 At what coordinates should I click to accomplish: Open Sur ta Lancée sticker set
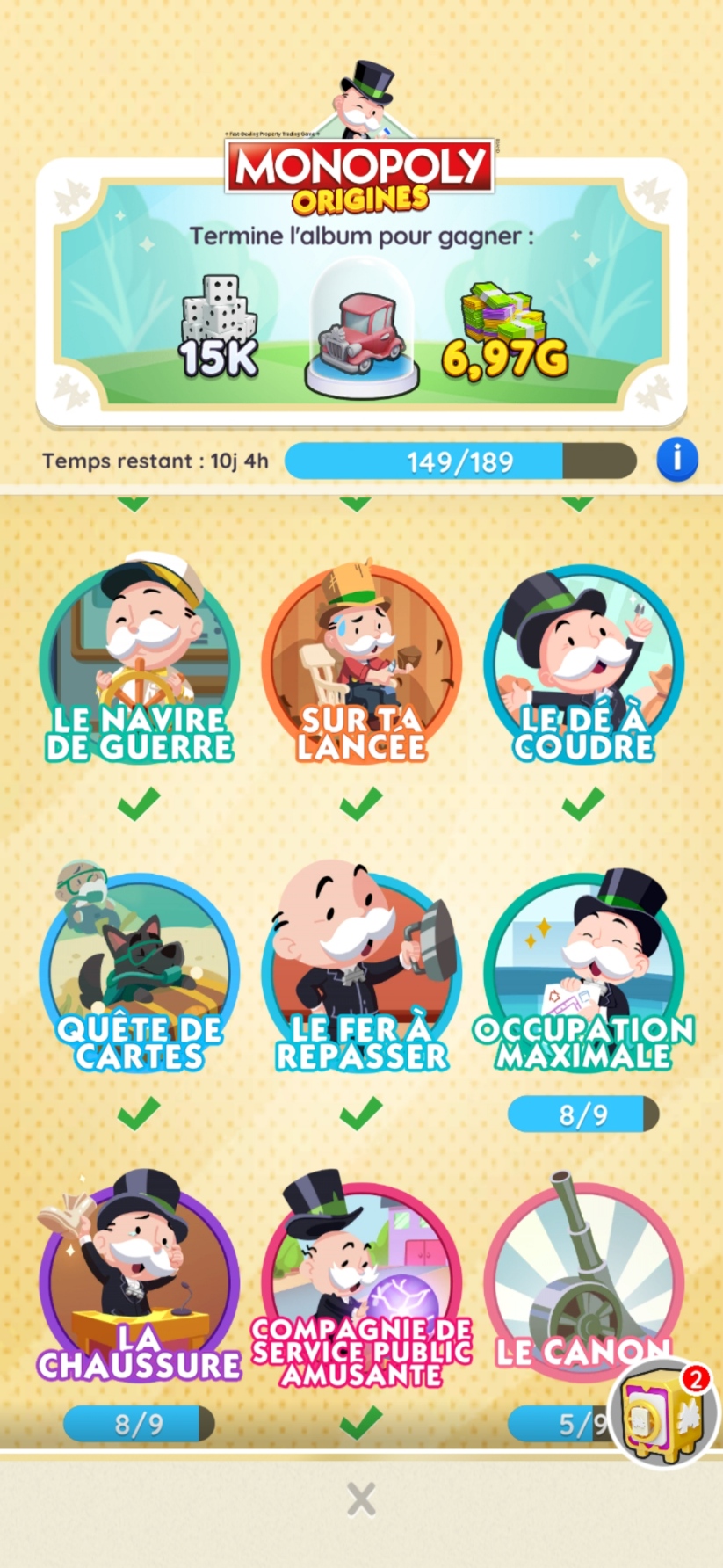tap(361, 664)
